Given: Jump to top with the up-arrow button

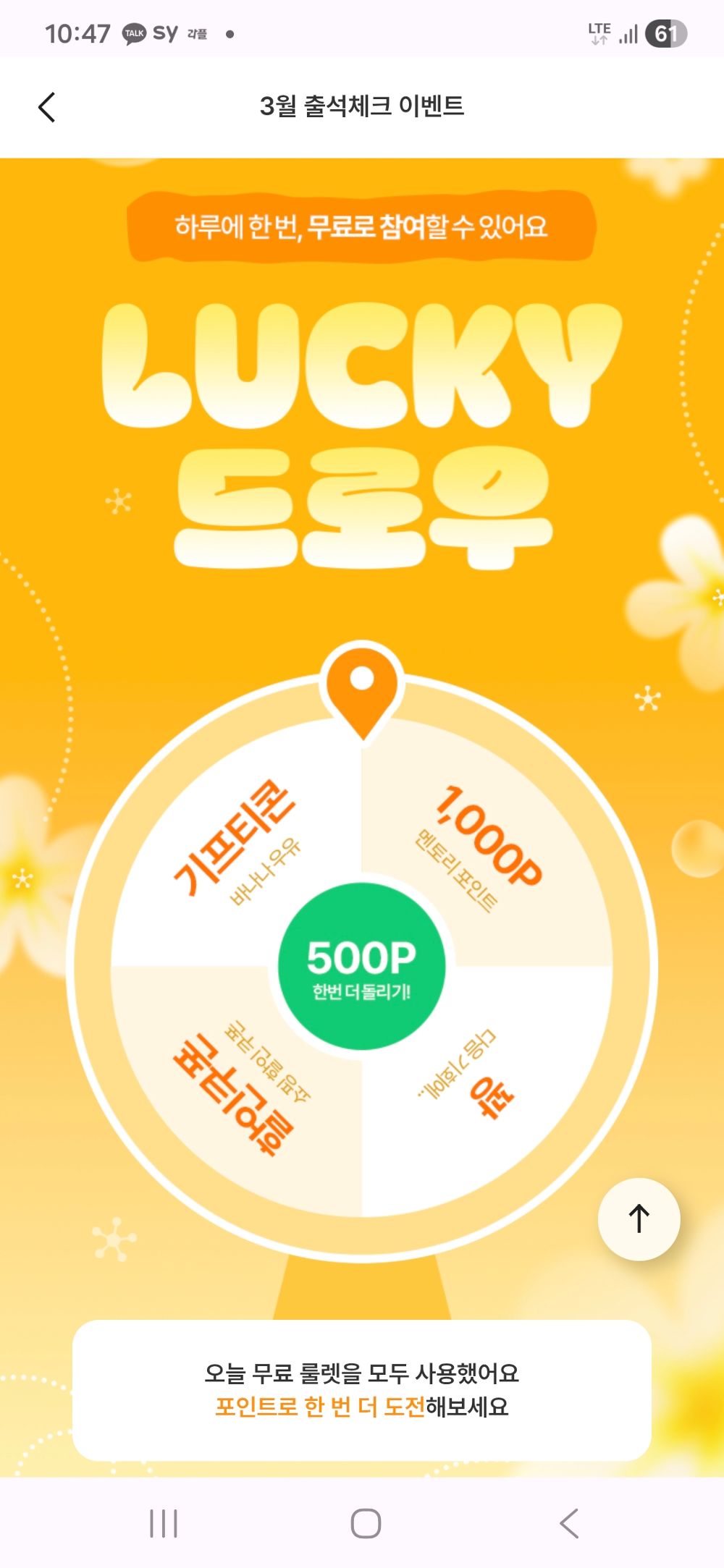Looking at the screenshot, I should click(x=639, y=1219).
